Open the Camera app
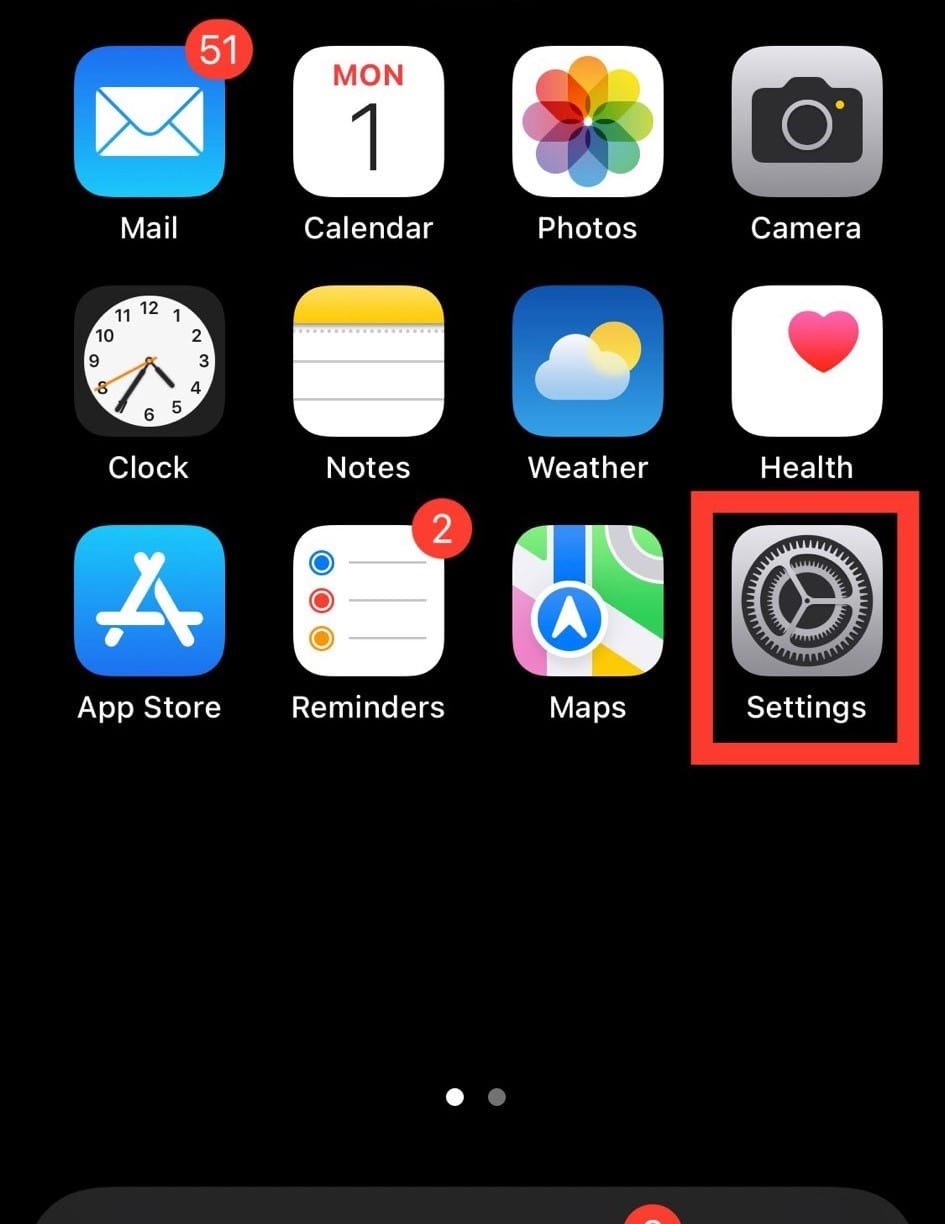 coord(806,120)
